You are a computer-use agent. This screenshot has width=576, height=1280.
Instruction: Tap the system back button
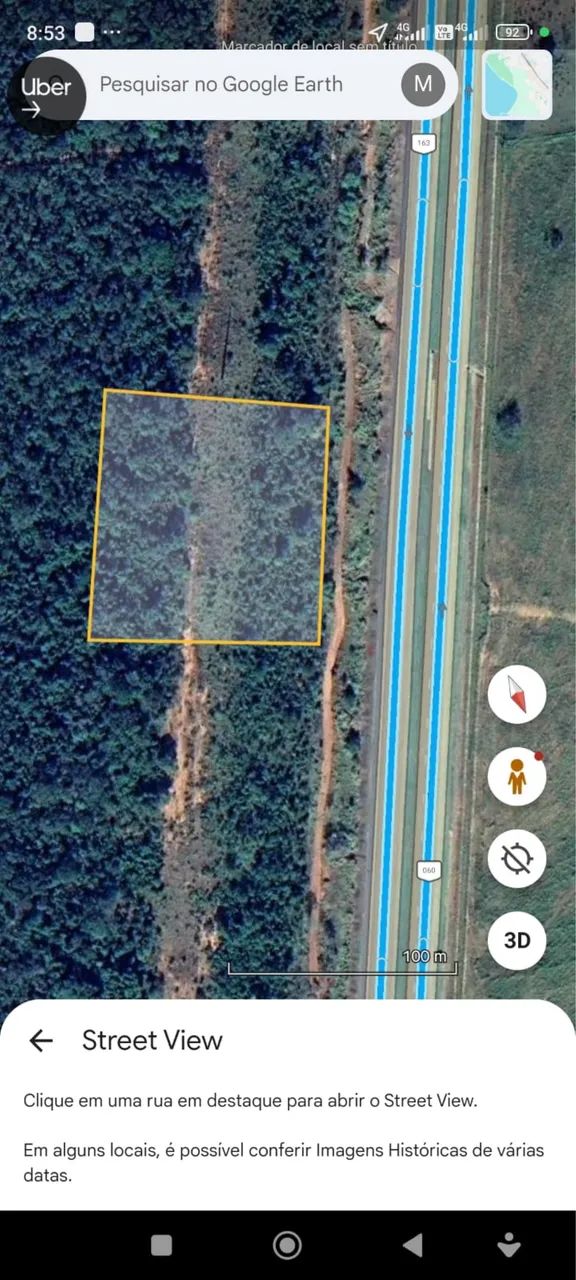(412, 1245)
